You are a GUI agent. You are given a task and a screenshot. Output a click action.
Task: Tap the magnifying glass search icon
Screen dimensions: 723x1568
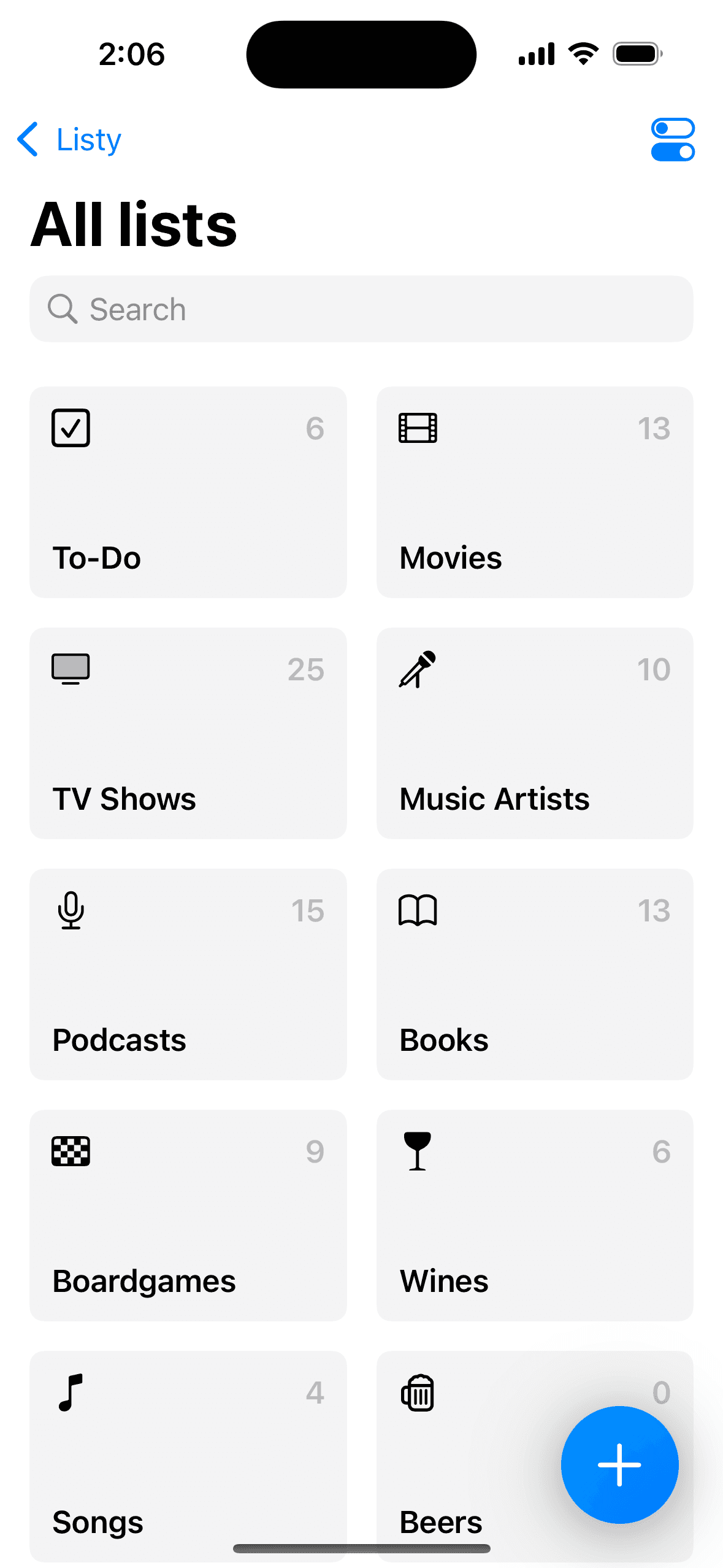coord(63,309)
